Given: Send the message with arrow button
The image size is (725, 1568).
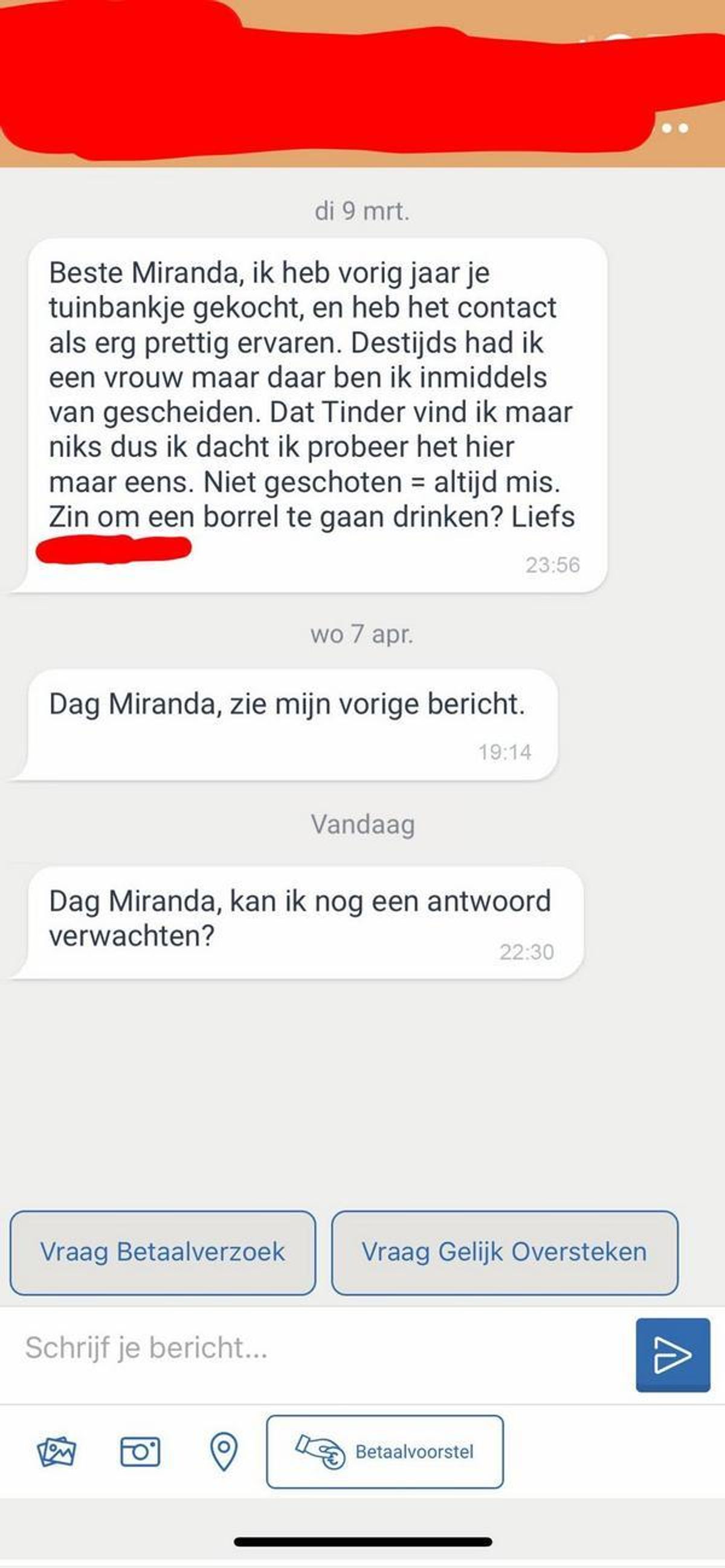Looking at the screenshot, I should [x=672, y=1355].
